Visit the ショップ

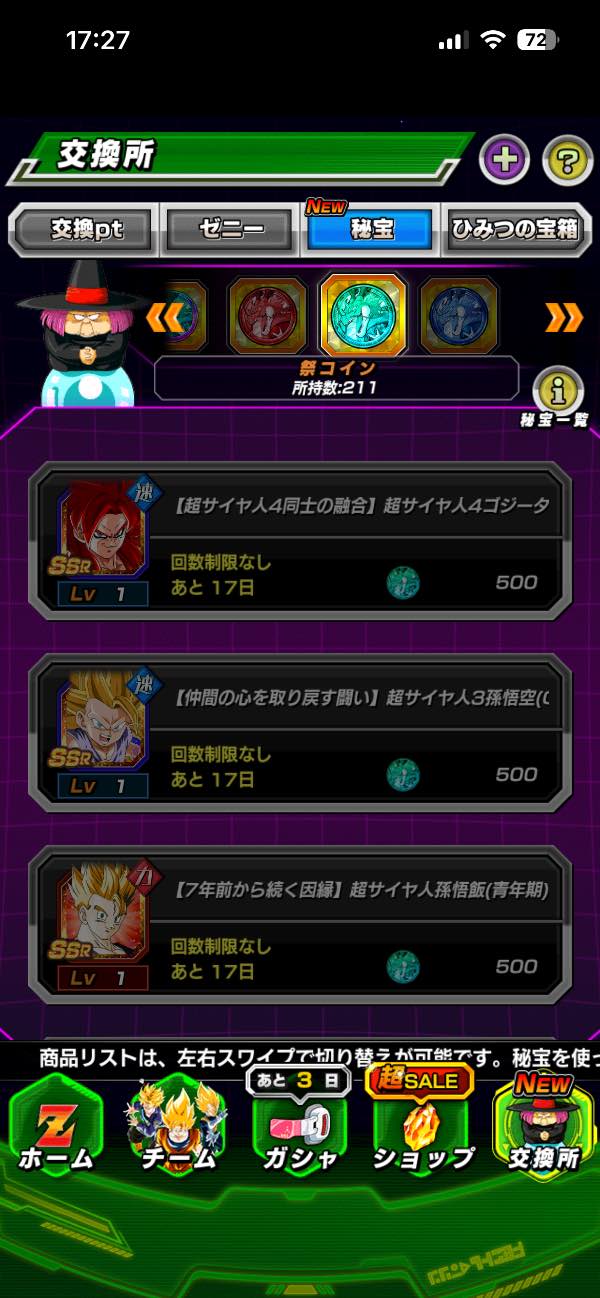coord(422,1130)
